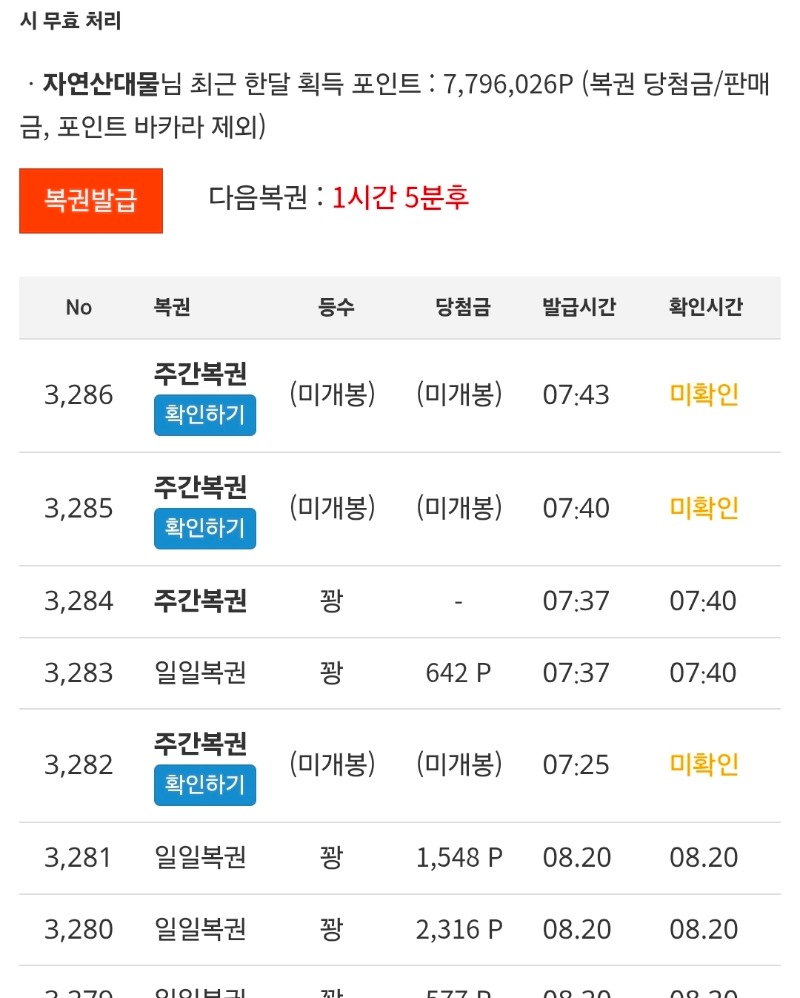This screenshot has width=800, height=998.
Task: Tap the orange 복권발급 button
Action: coord(91,200)
